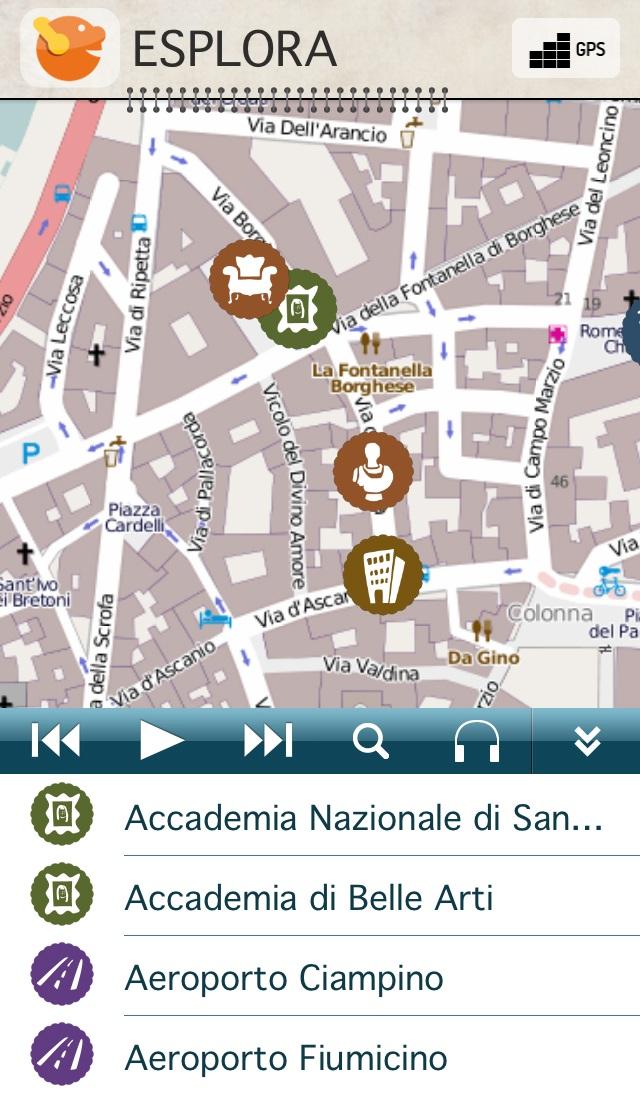Open the brown bust statue map marker

click(373, 471)
